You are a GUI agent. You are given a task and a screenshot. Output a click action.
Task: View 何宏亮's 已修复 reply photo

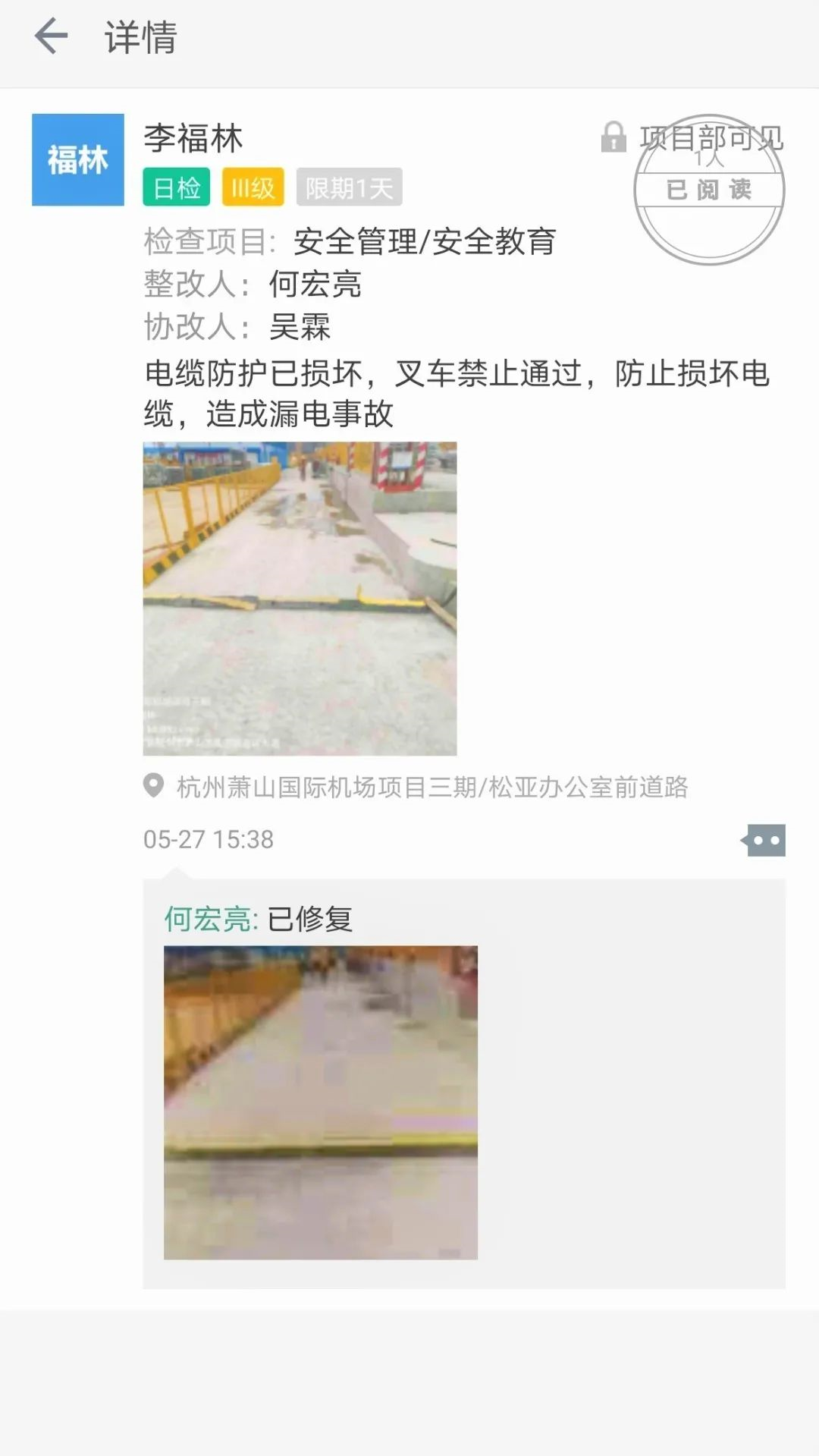tap(320, 1102)
